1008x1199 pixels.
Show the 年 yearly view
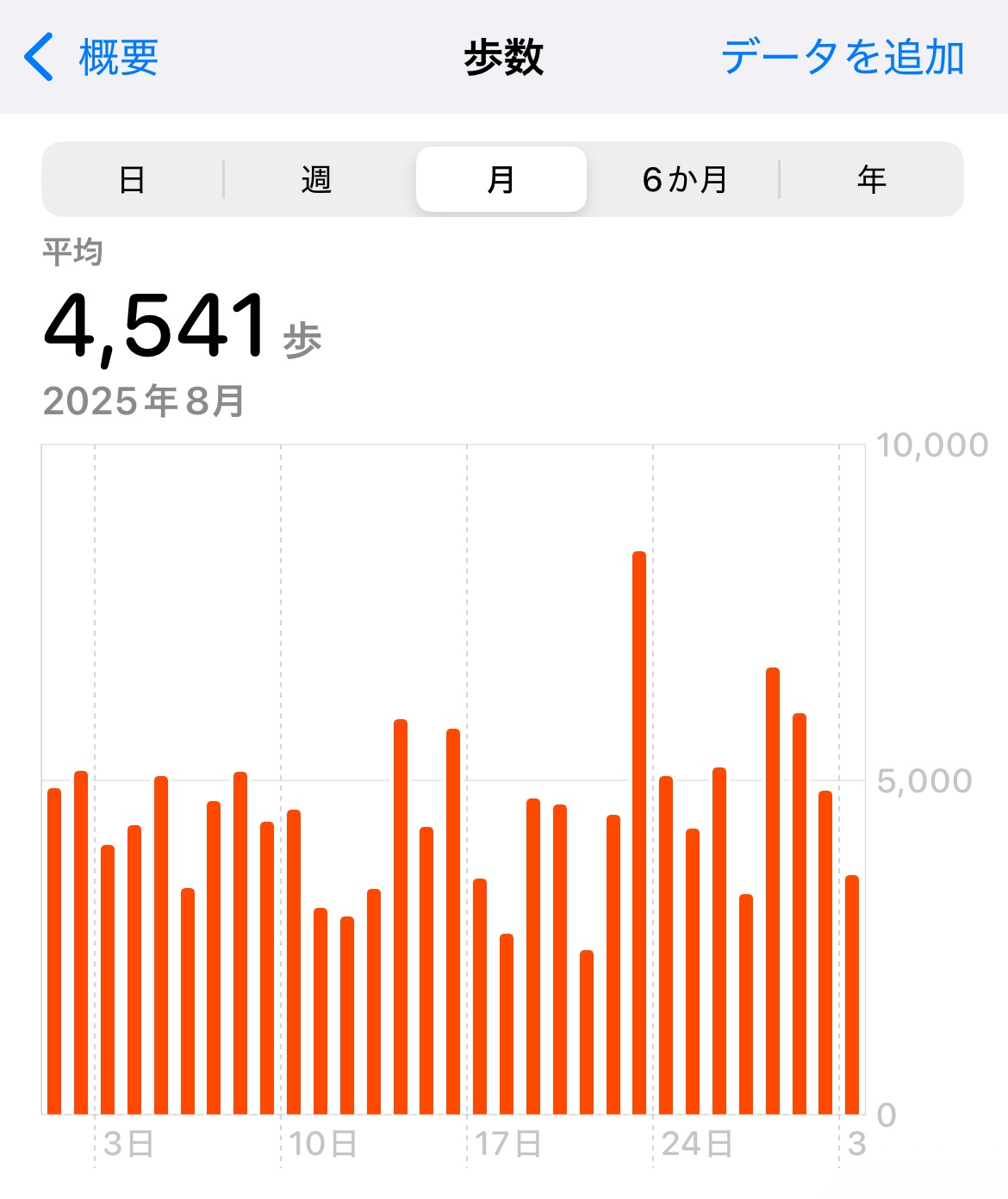click(x=871, y=180)
